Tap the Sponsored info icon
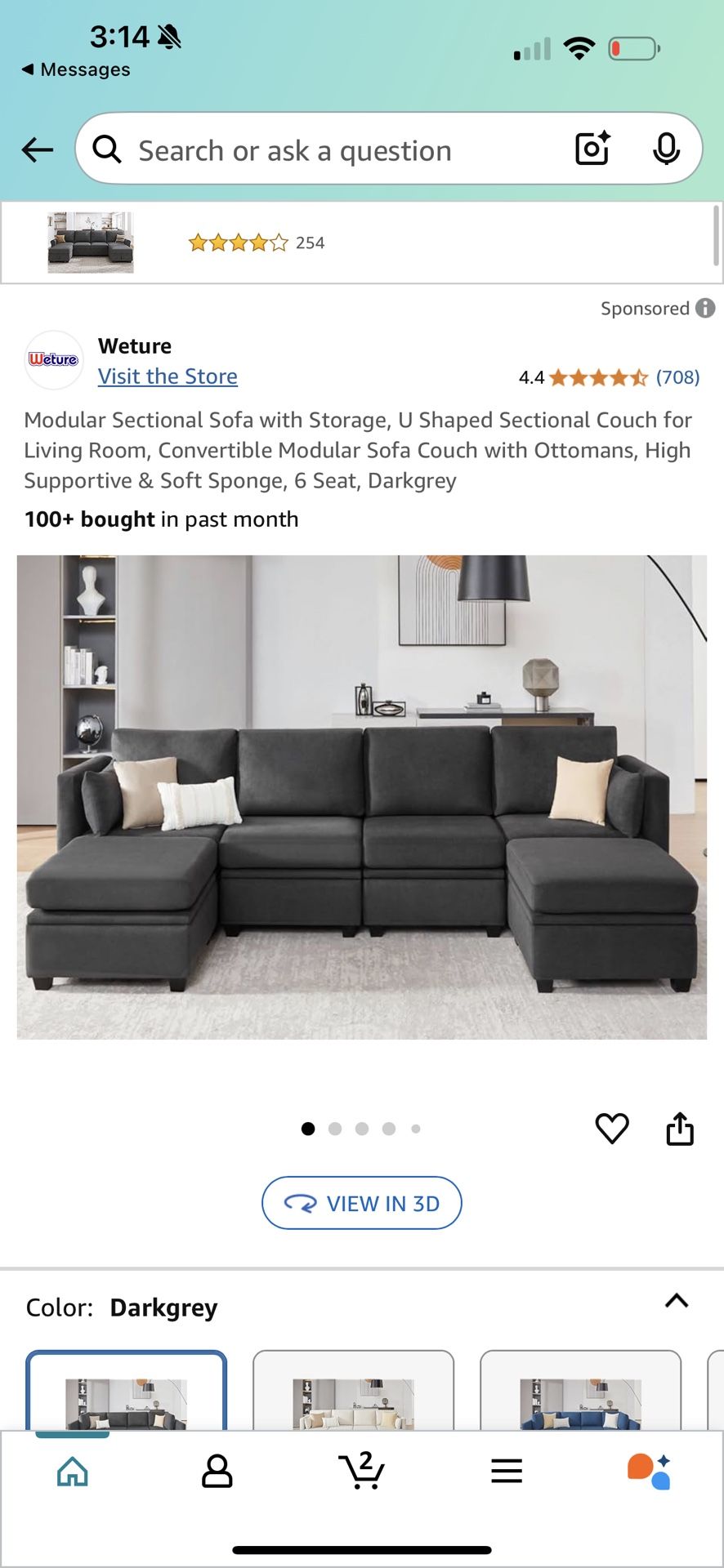The height and width of the screenshot is (1568, 724). coord(706,308)
